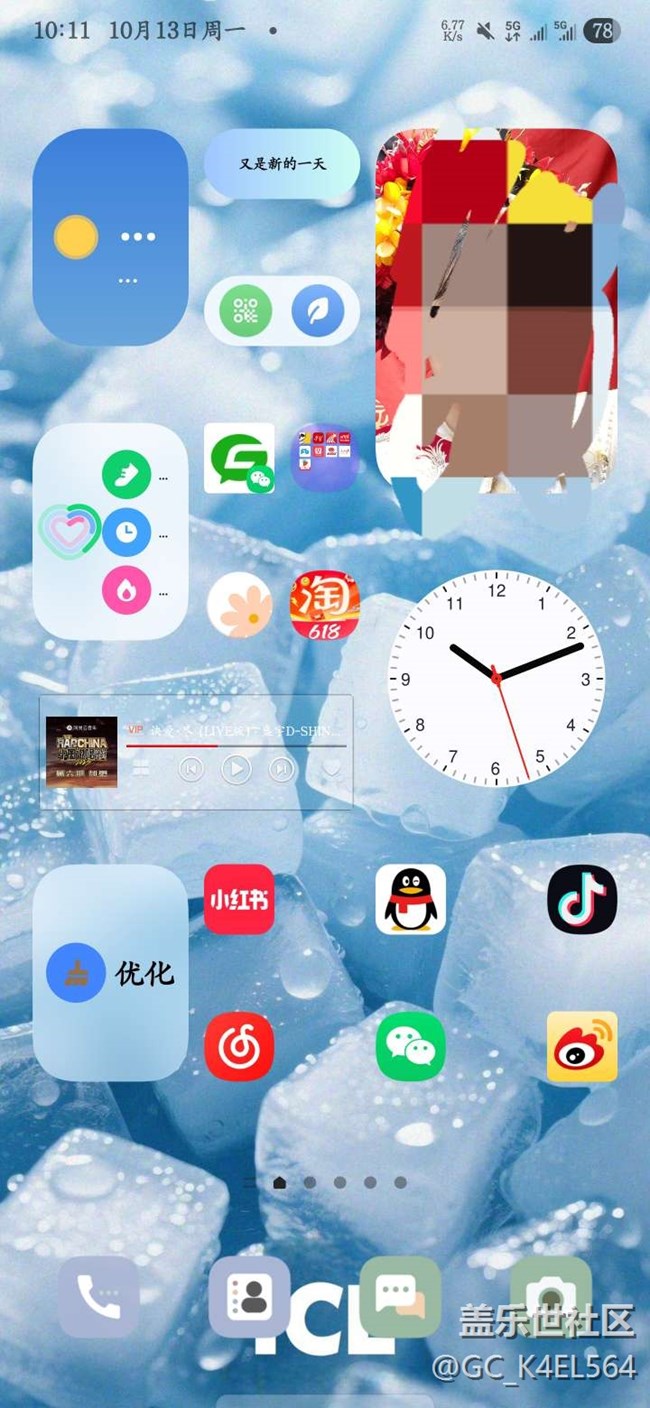Launch the QR code scanner shortcut
This screenshot has width=650, height=1408.
245,312
